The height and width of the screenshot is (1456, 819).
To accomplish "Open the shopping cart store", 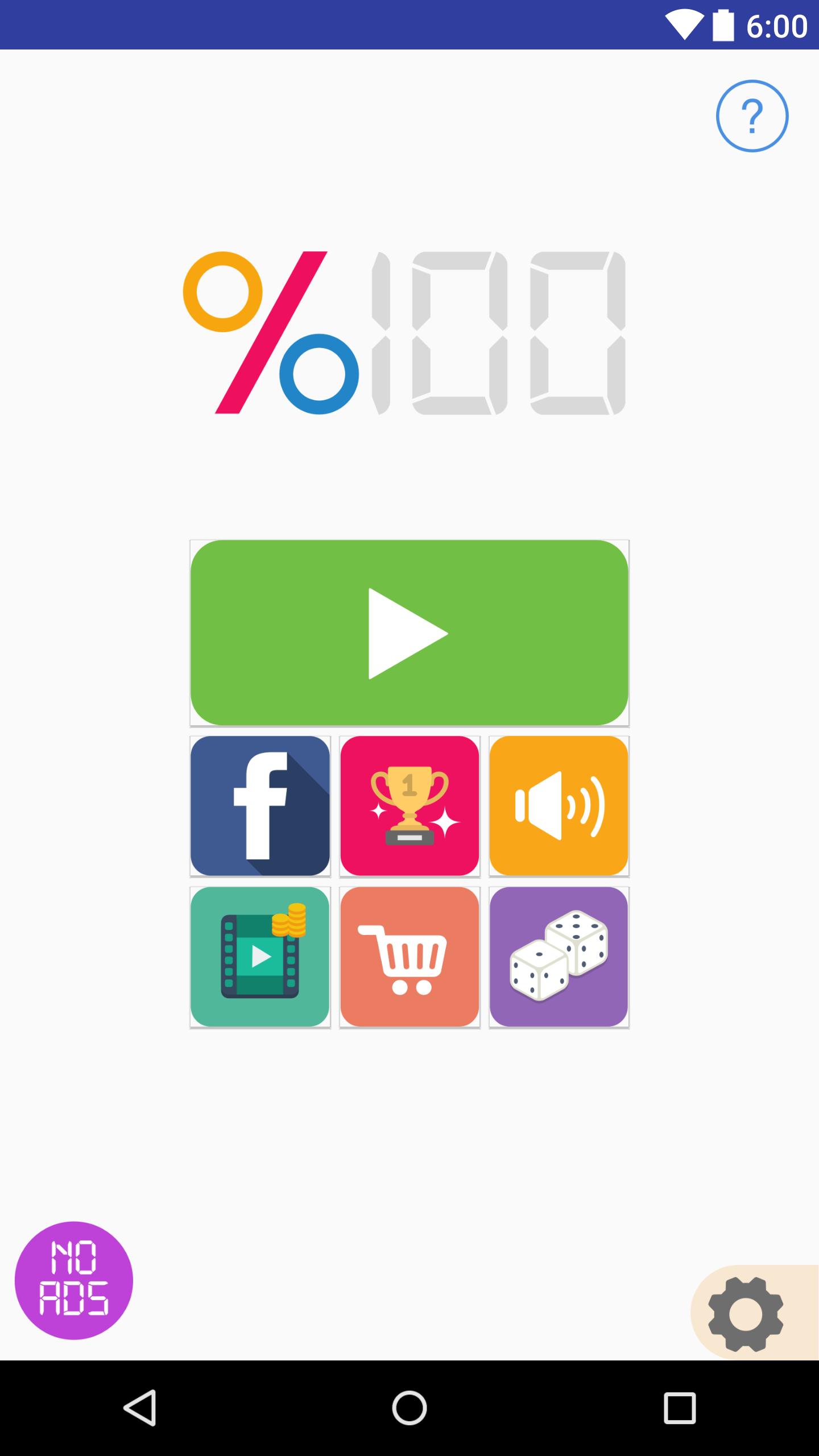I will (409, 957).
